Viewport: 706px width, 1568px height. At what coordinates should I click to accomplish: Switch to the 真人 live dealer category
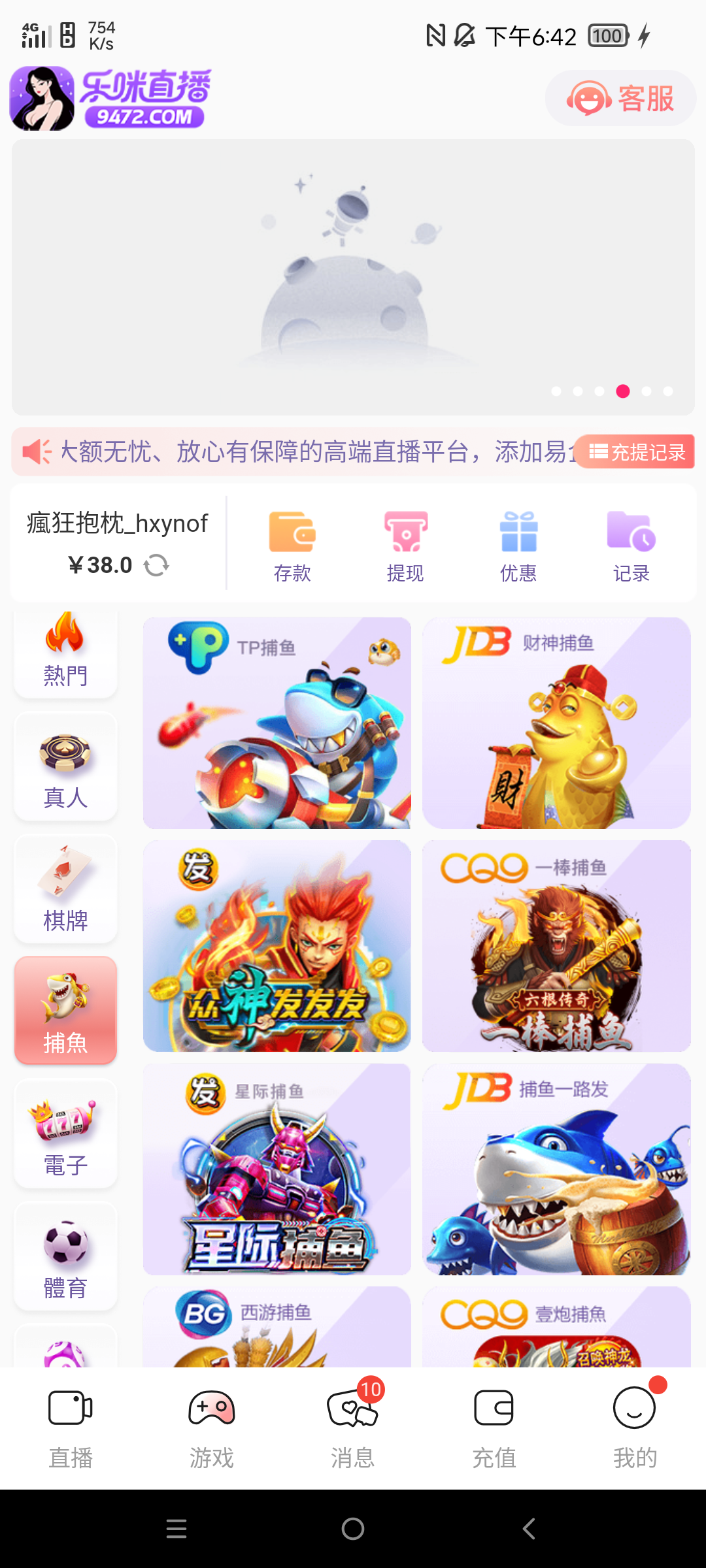pyautogui.click(x=65, y=766)
